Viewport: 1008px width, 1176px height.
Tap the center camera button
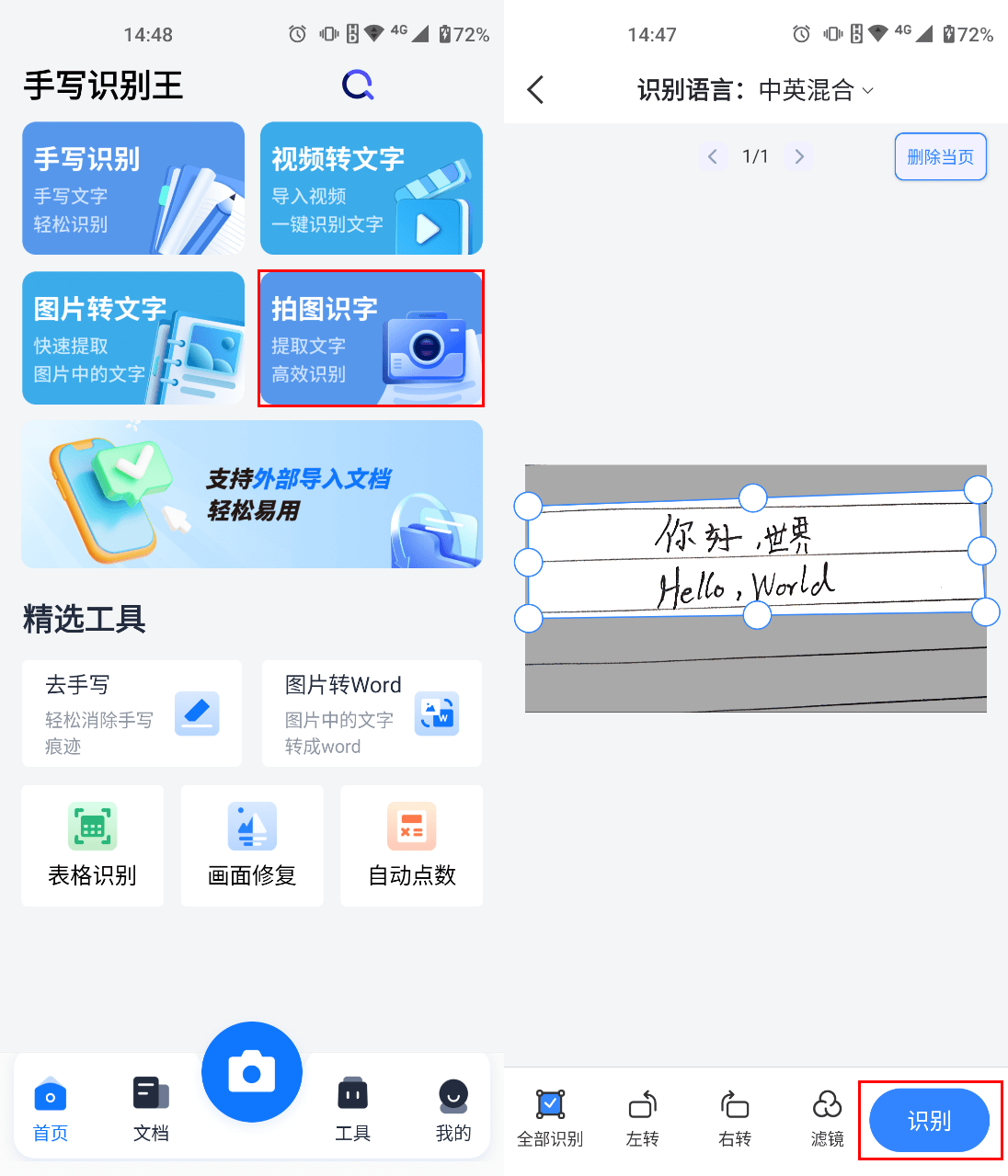pyautogui.click(x=252, y=1072)
